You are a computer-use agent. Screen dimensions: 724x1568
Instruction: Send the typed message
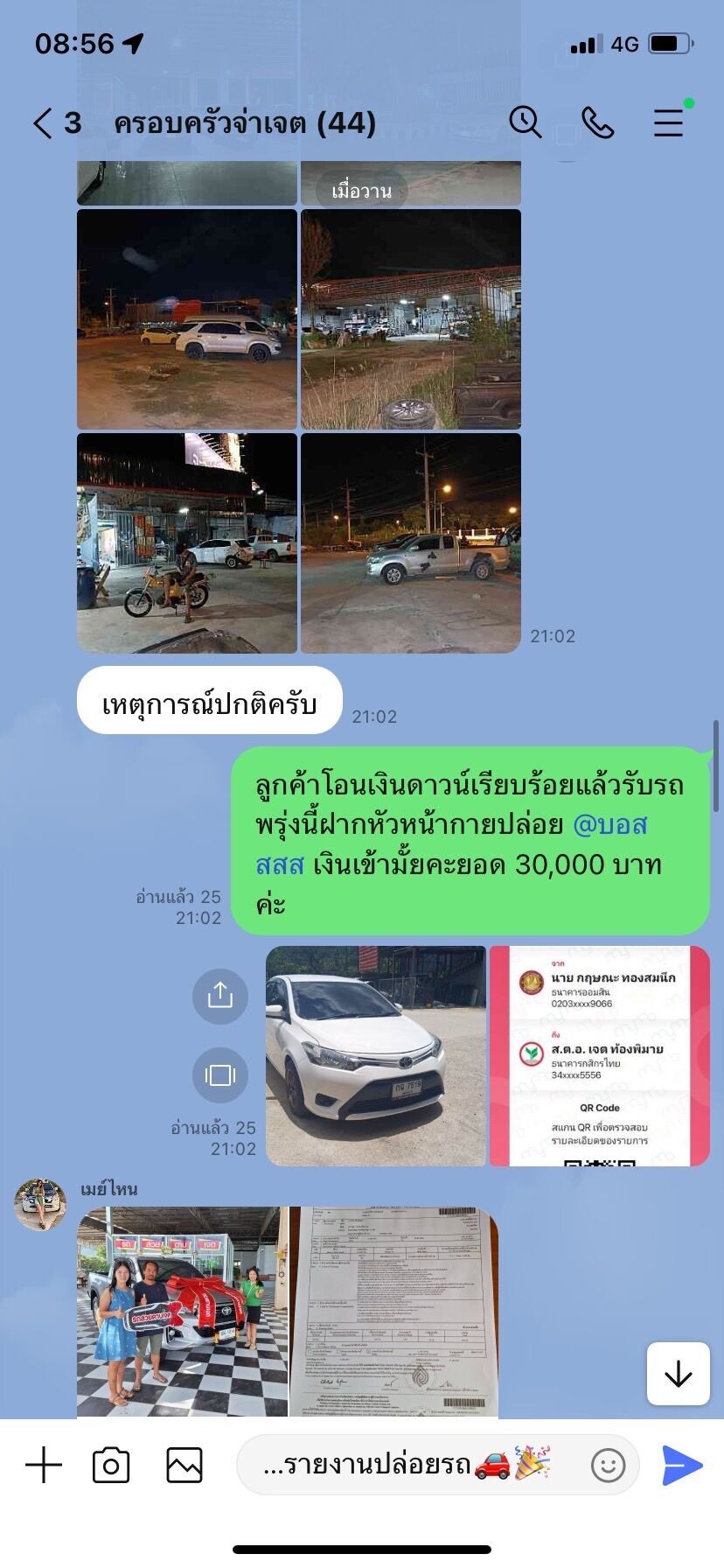coord(682,1465)
